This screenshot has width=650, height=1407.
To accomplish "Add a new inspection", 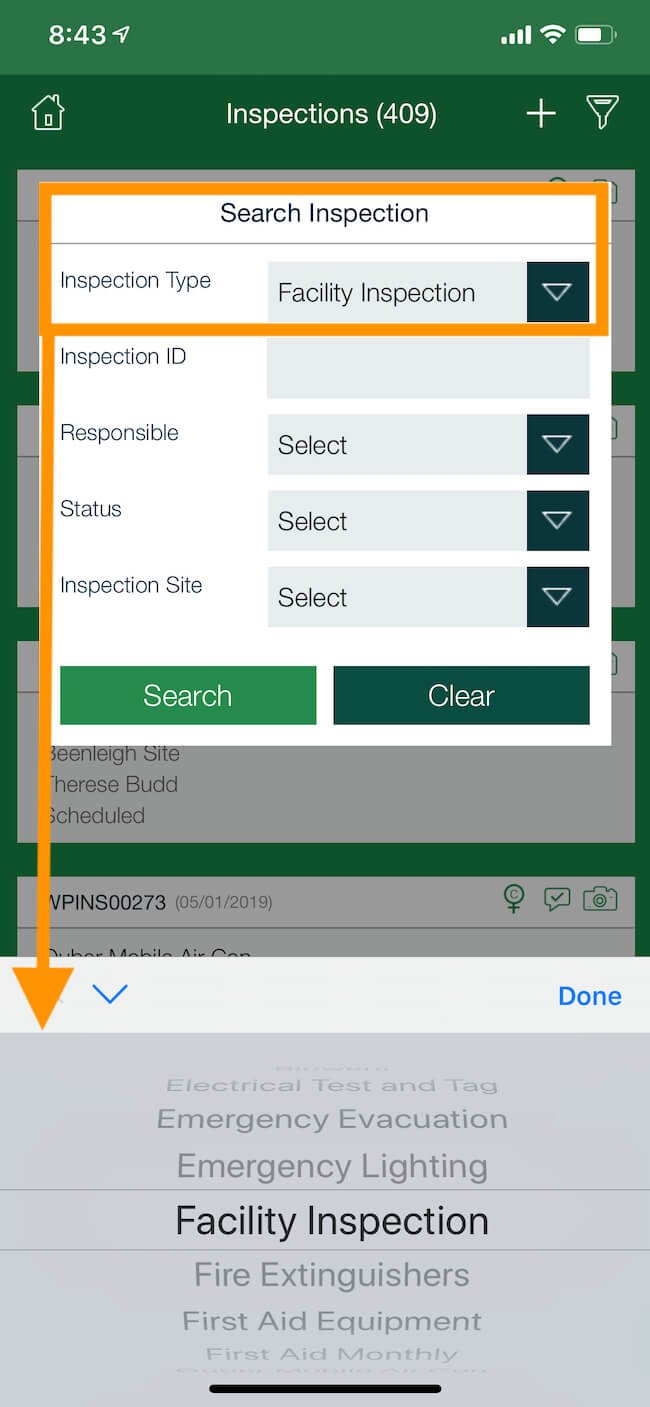I will [541, 113].
